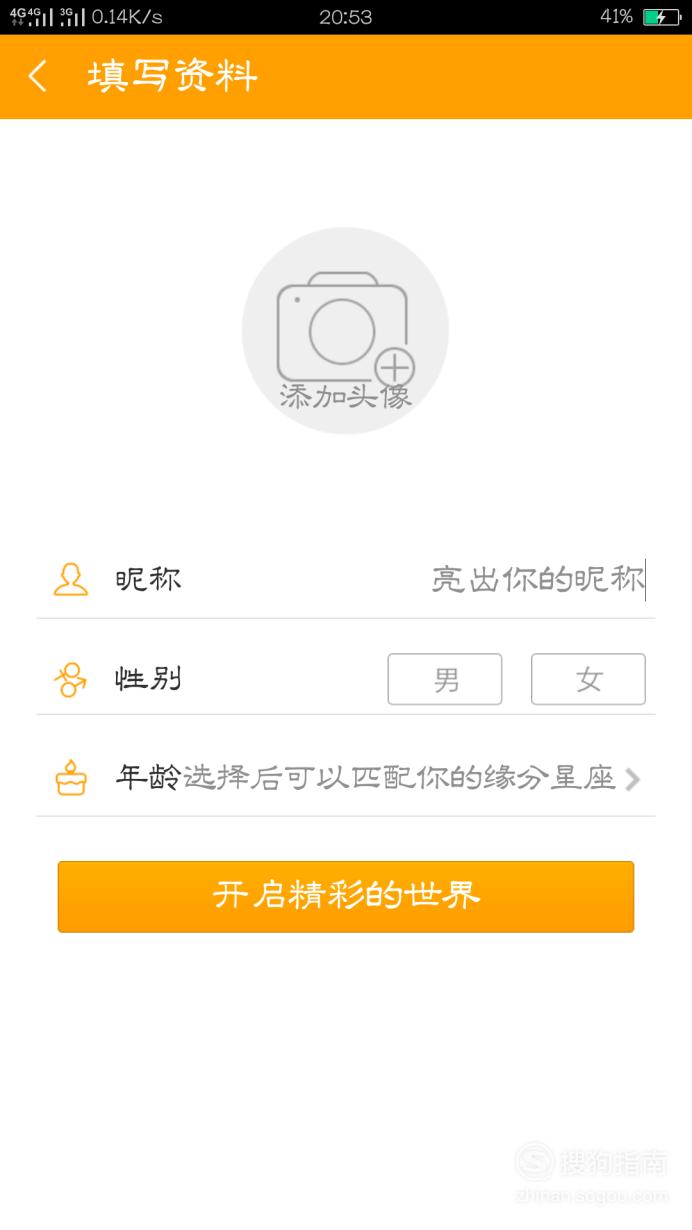Image resolution: width=692 pixels, height=1230 pixels.
Task: Tap the 添加头像 camera to add avatar
Action: 345,331
